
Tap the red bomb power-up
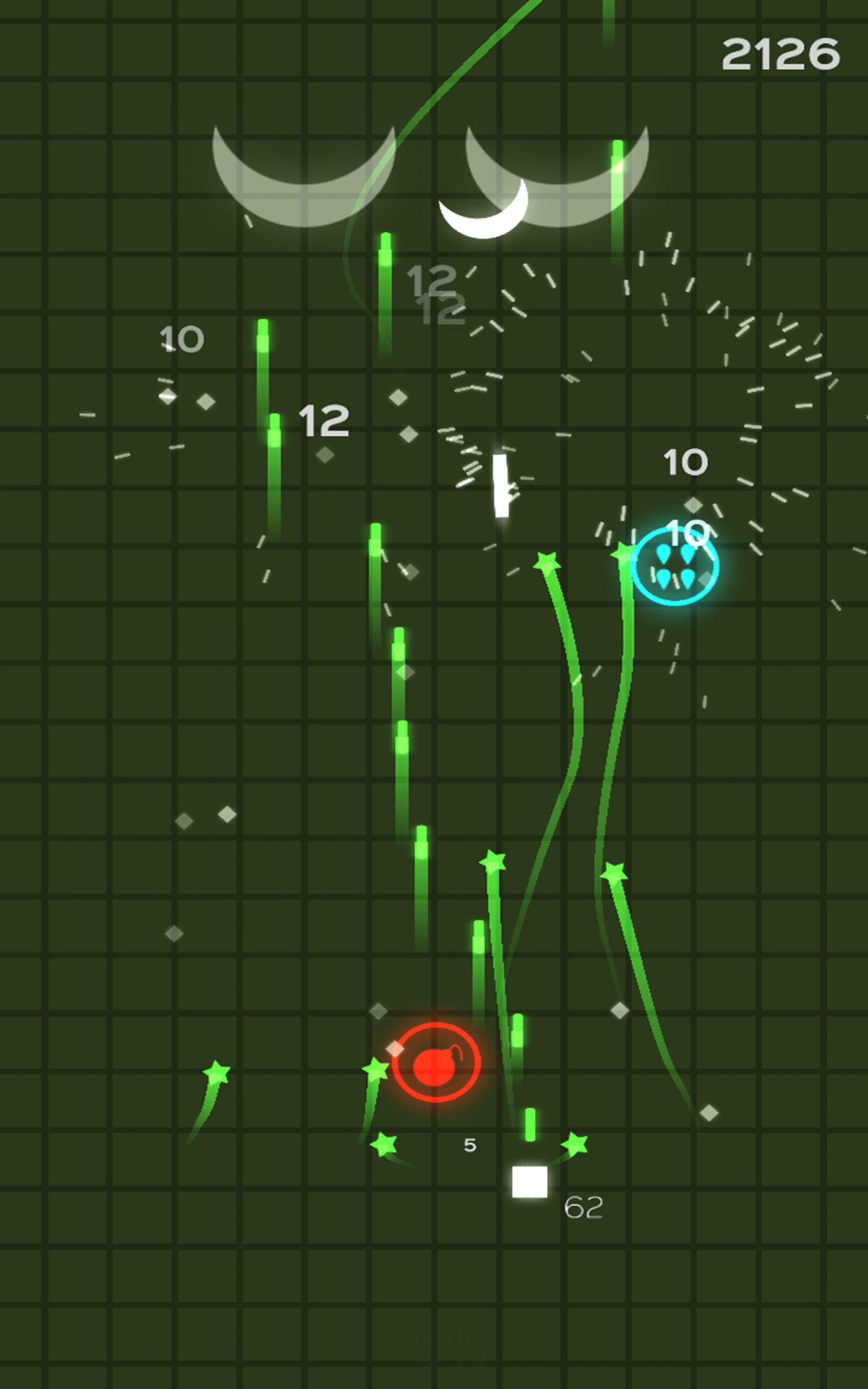click(x=436, y=1062)
